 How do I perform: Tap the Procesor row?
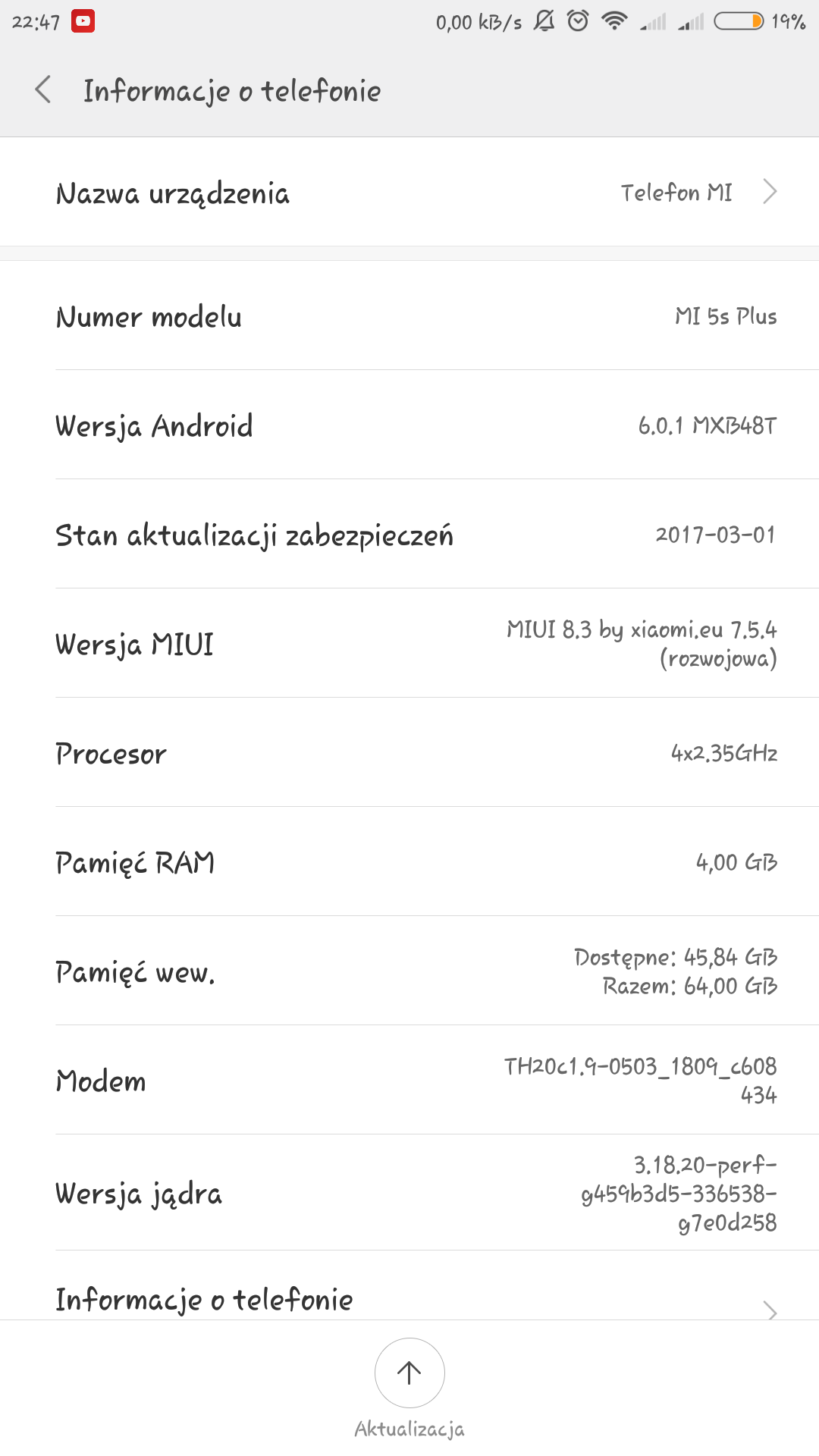point(409,753)
